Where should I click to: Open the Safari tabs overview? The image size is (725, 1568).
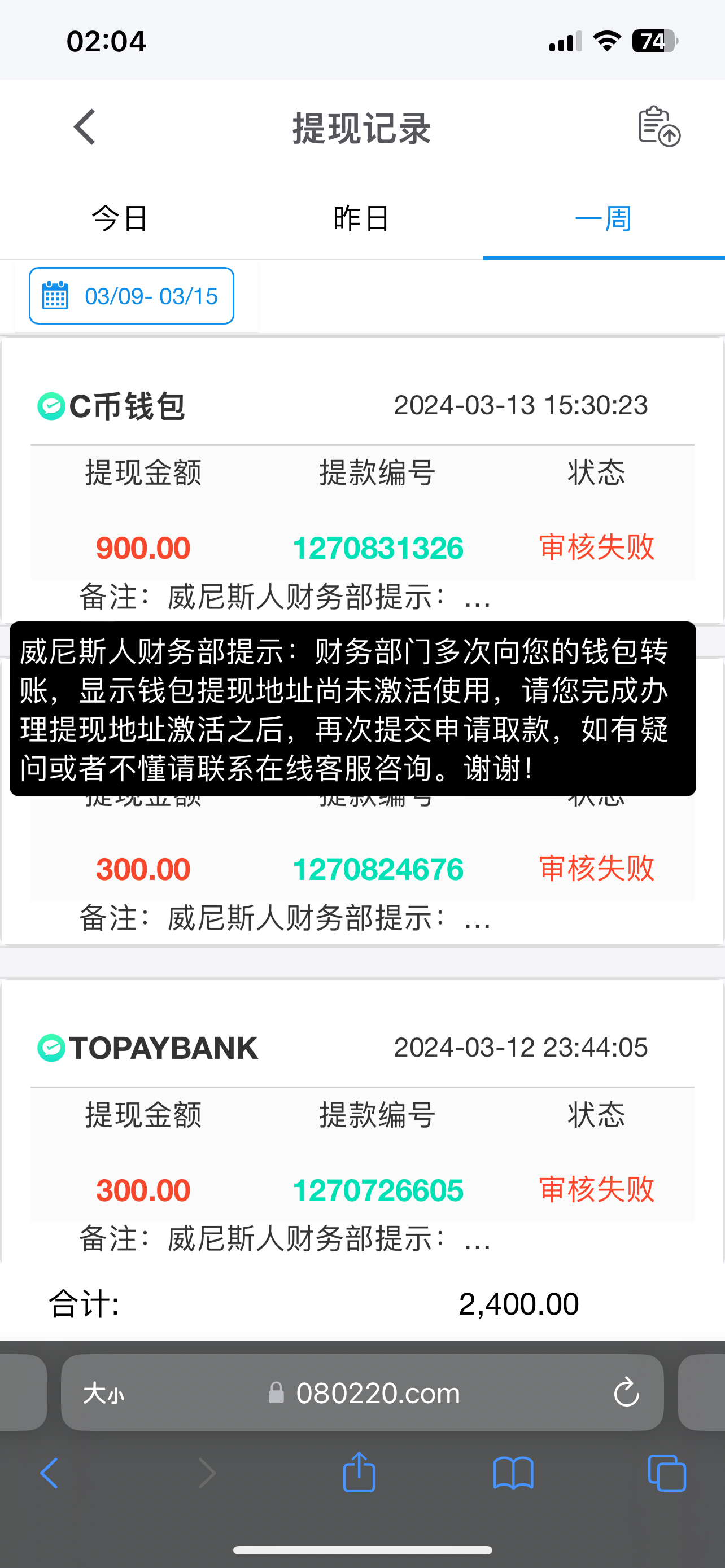tap(667, 1473)
